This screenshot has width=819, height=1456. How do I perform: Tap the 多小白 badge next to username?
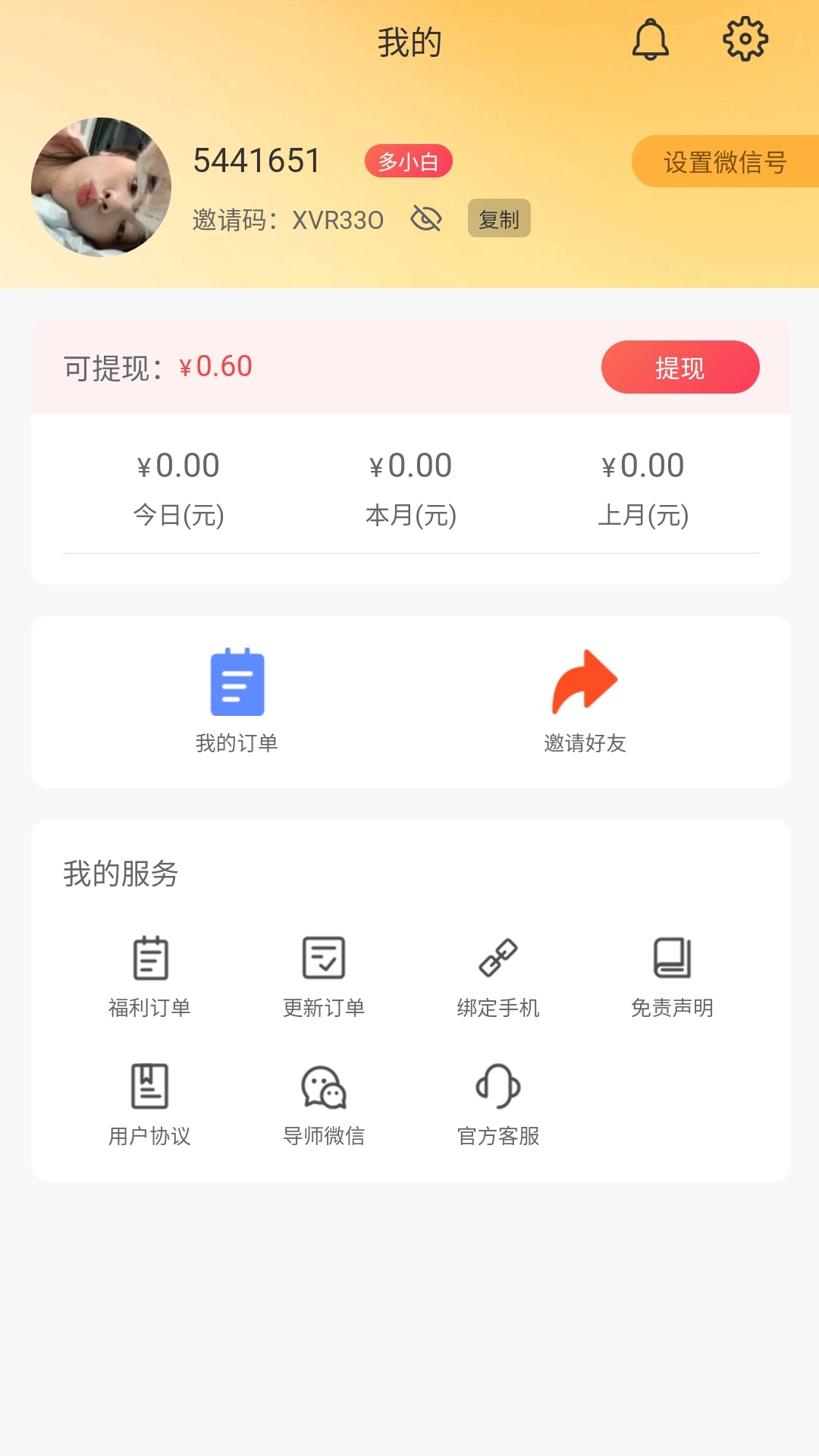click(409, 161)
